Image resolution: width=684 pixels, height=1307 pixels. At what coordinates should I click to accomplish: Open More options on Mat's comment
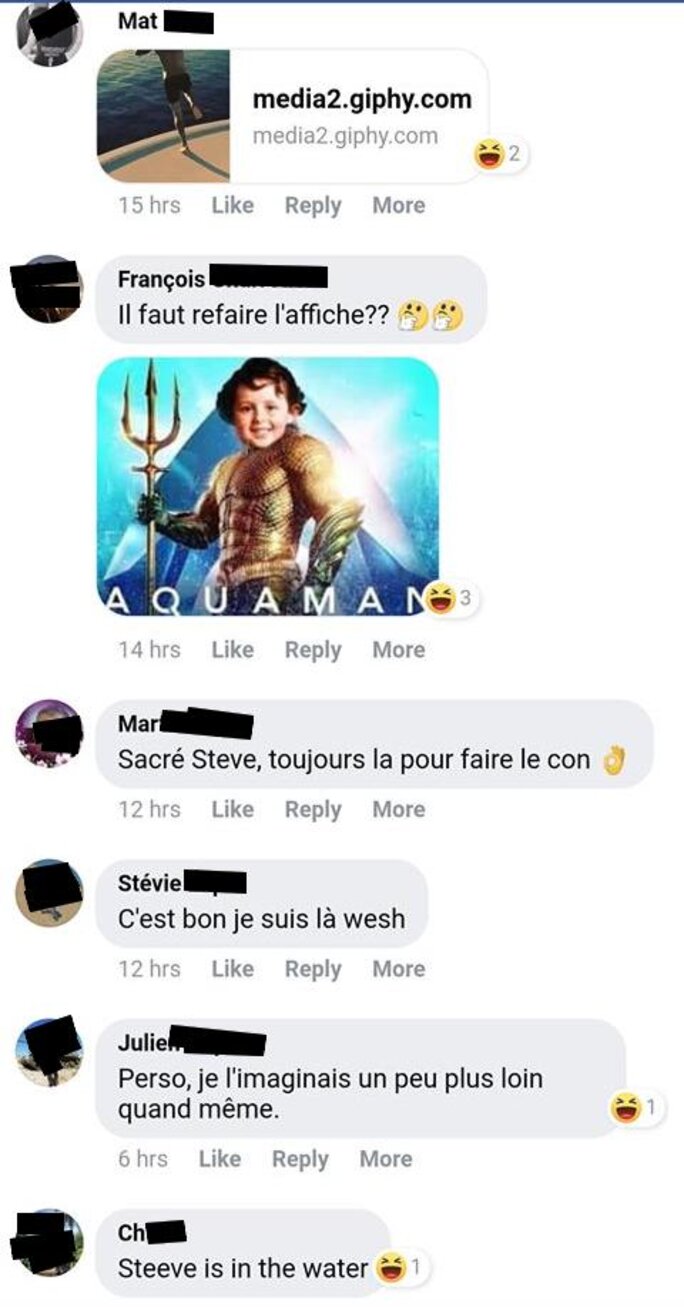click(398, 205)
